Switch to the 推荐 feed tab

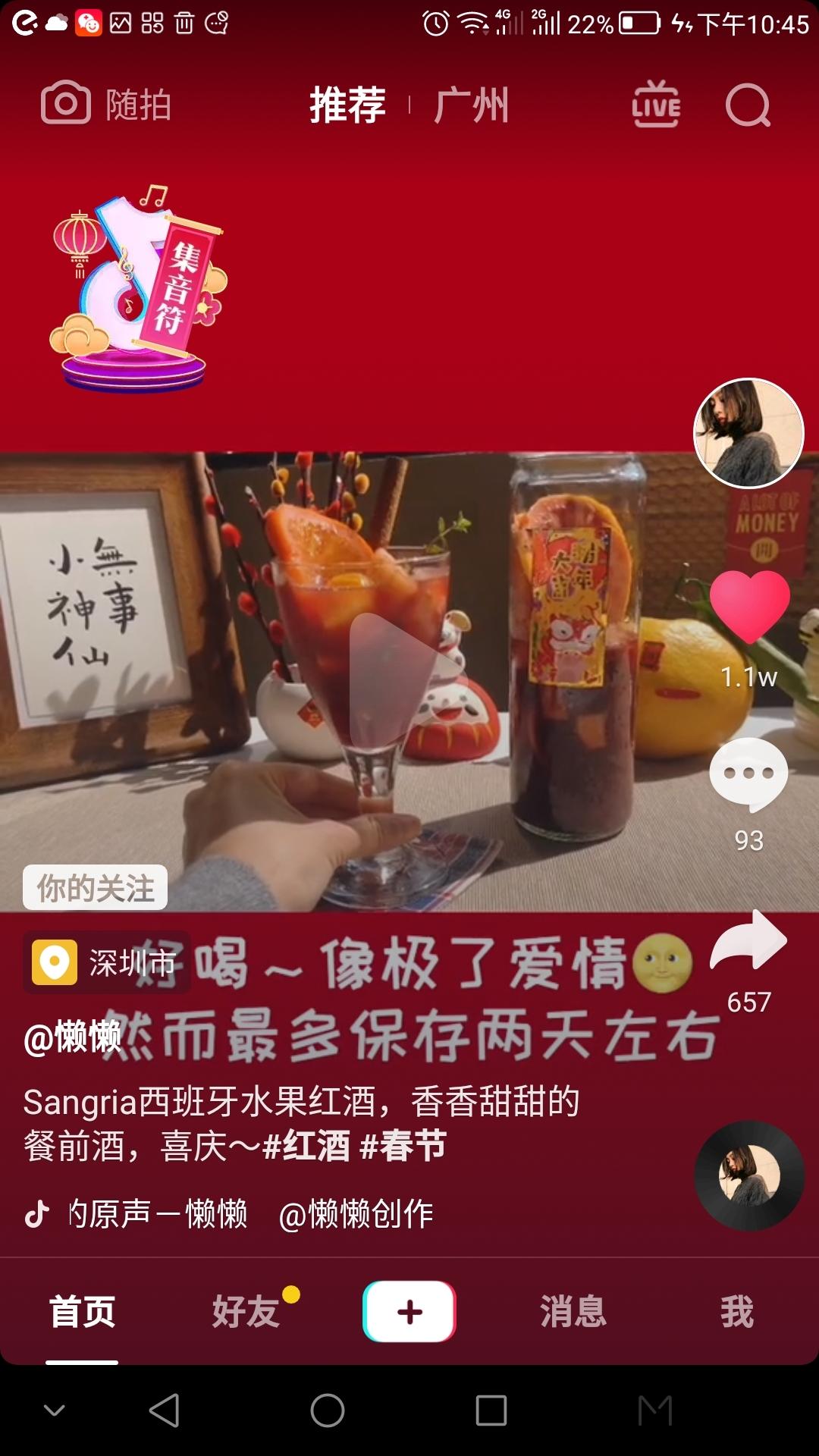click(347, 105)
